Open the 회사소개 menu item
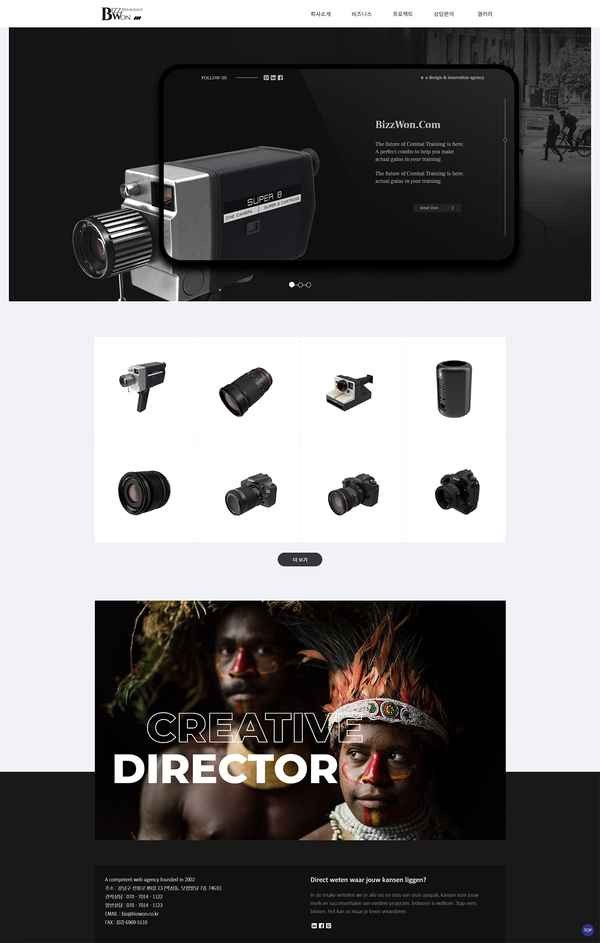 pos(320,14)
